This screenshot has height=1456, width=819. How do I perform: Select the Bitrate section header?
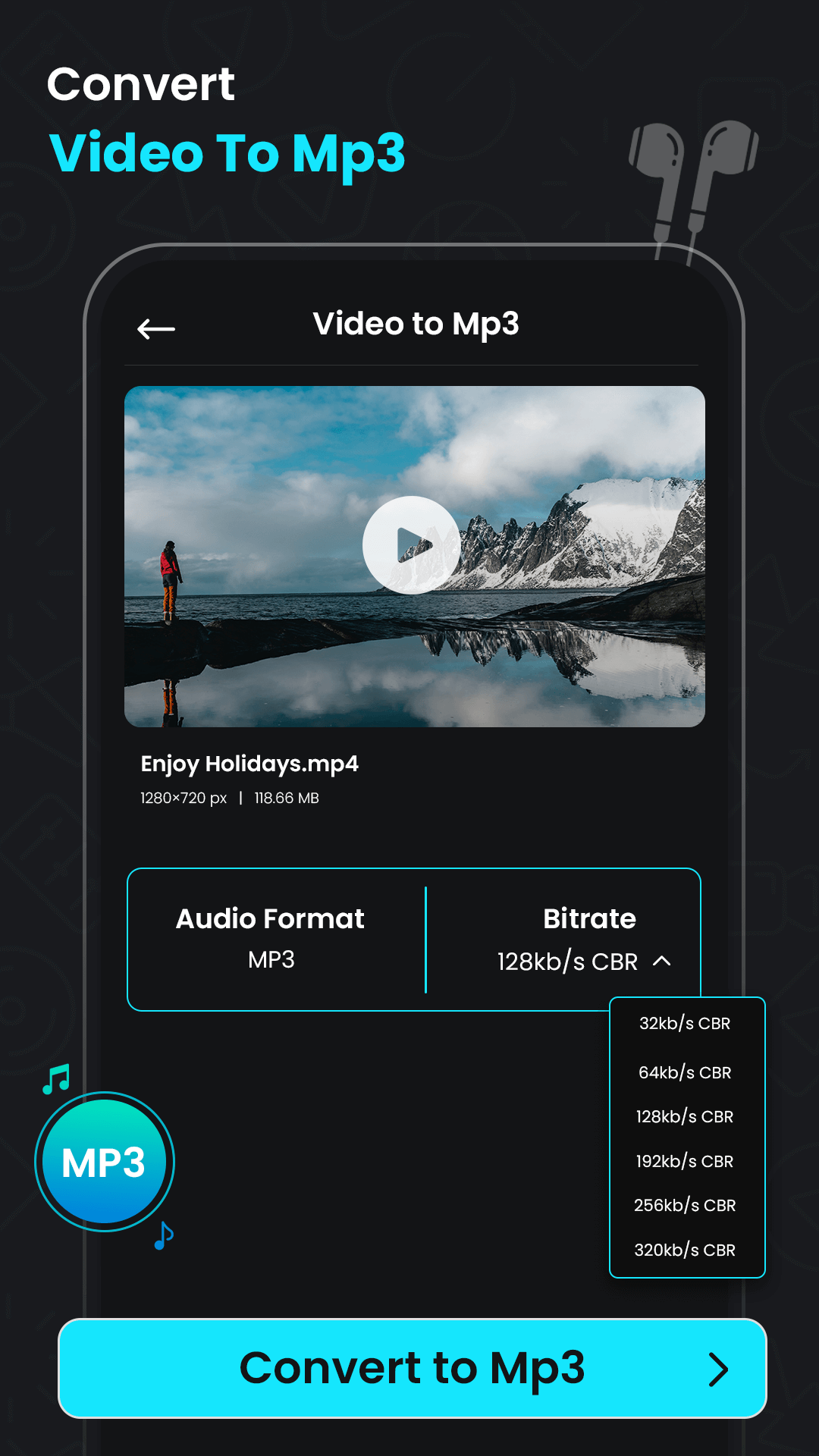coord(589,918)
